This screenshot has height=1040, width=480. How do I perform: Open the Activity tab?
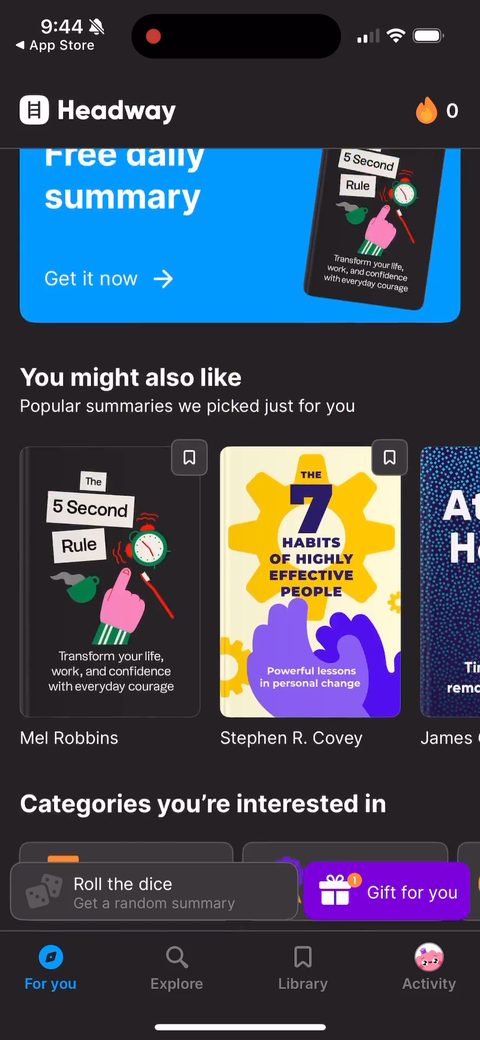[x=429, y=968]
